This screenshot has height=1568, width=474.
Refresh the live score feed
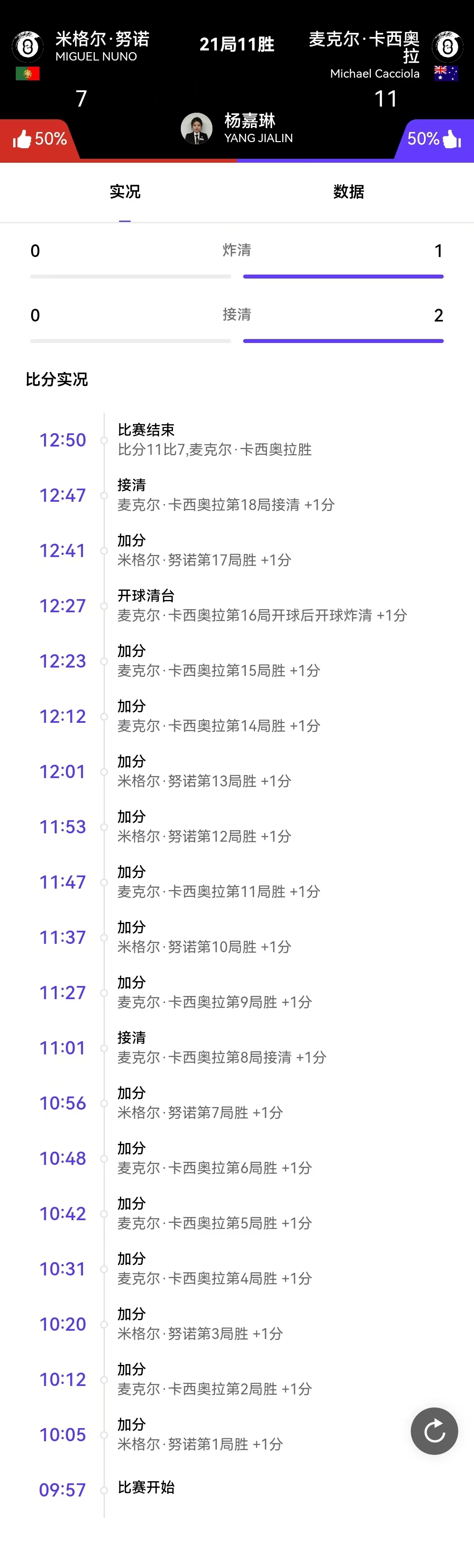(x=434, y=1430)
